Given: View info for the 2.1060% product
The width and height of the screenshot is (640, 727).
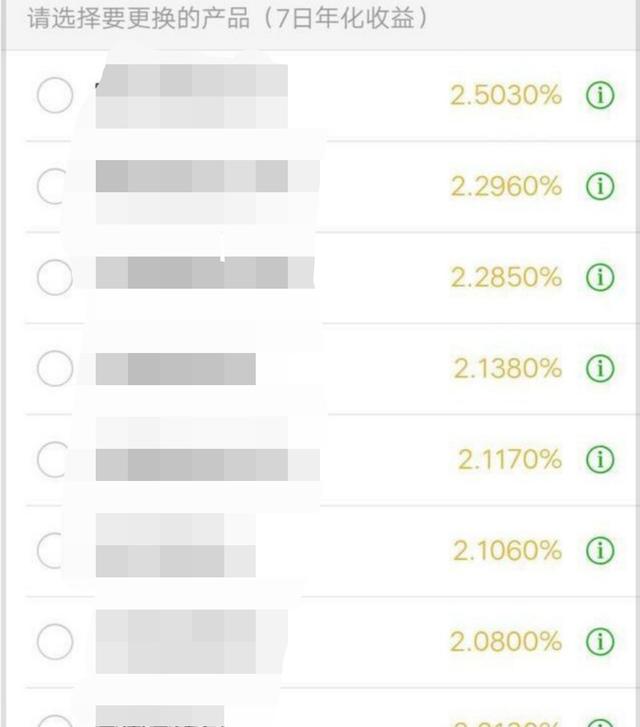Looking at the screenshot, I should pos(599,551).
